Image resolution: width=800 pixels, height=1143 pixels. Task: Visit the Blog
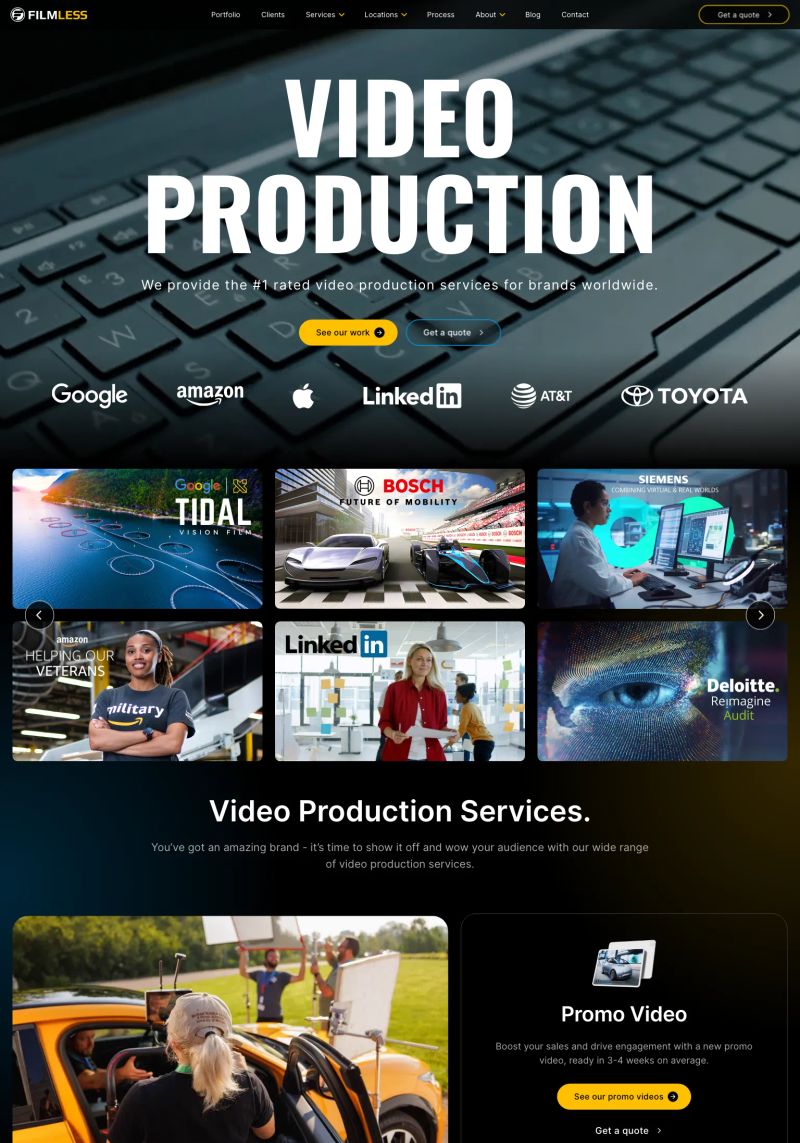pos(533,15)
